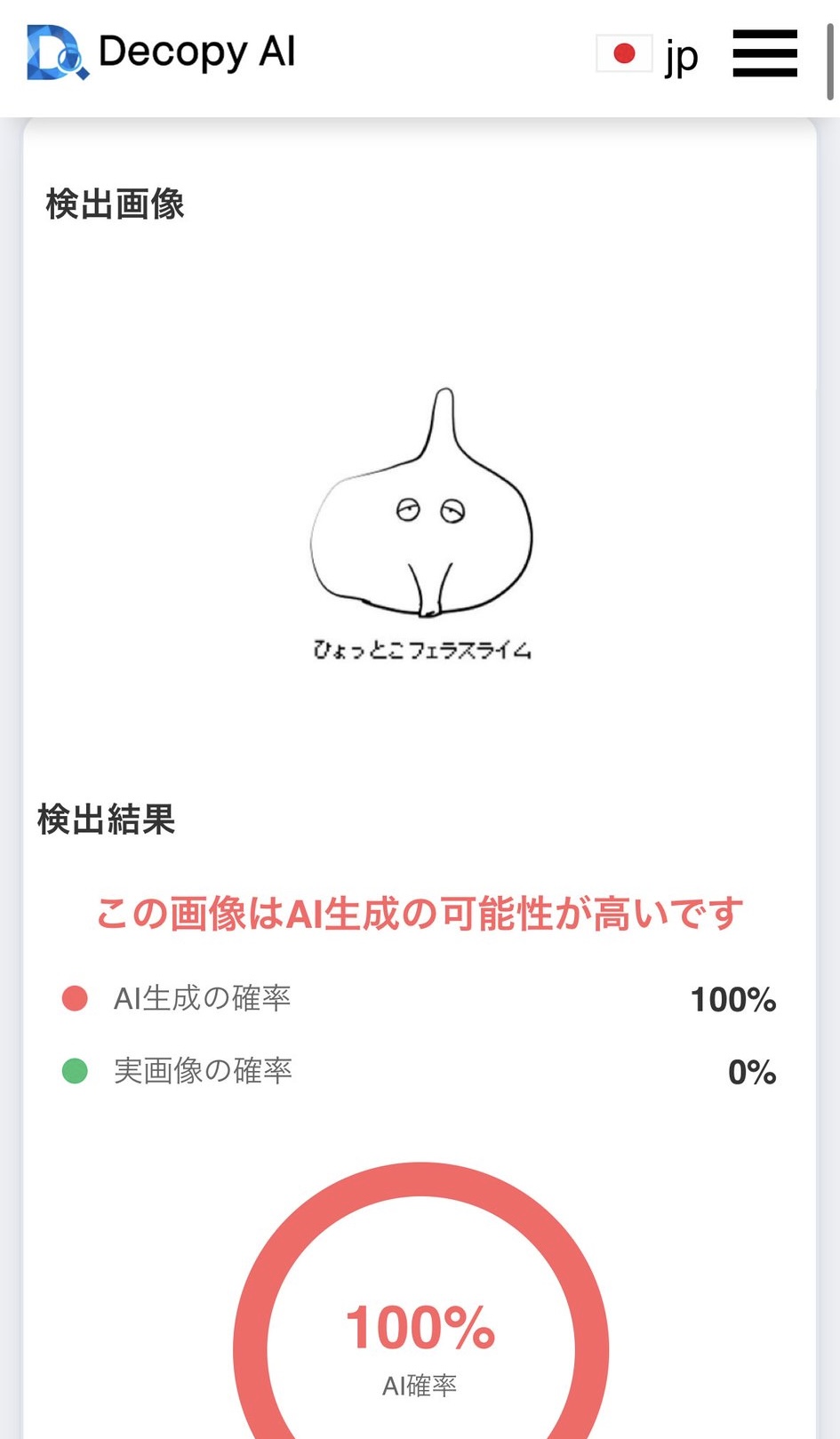840x1439 pixels.
Task: Open the jp language selector
Action: pos(648,55)
